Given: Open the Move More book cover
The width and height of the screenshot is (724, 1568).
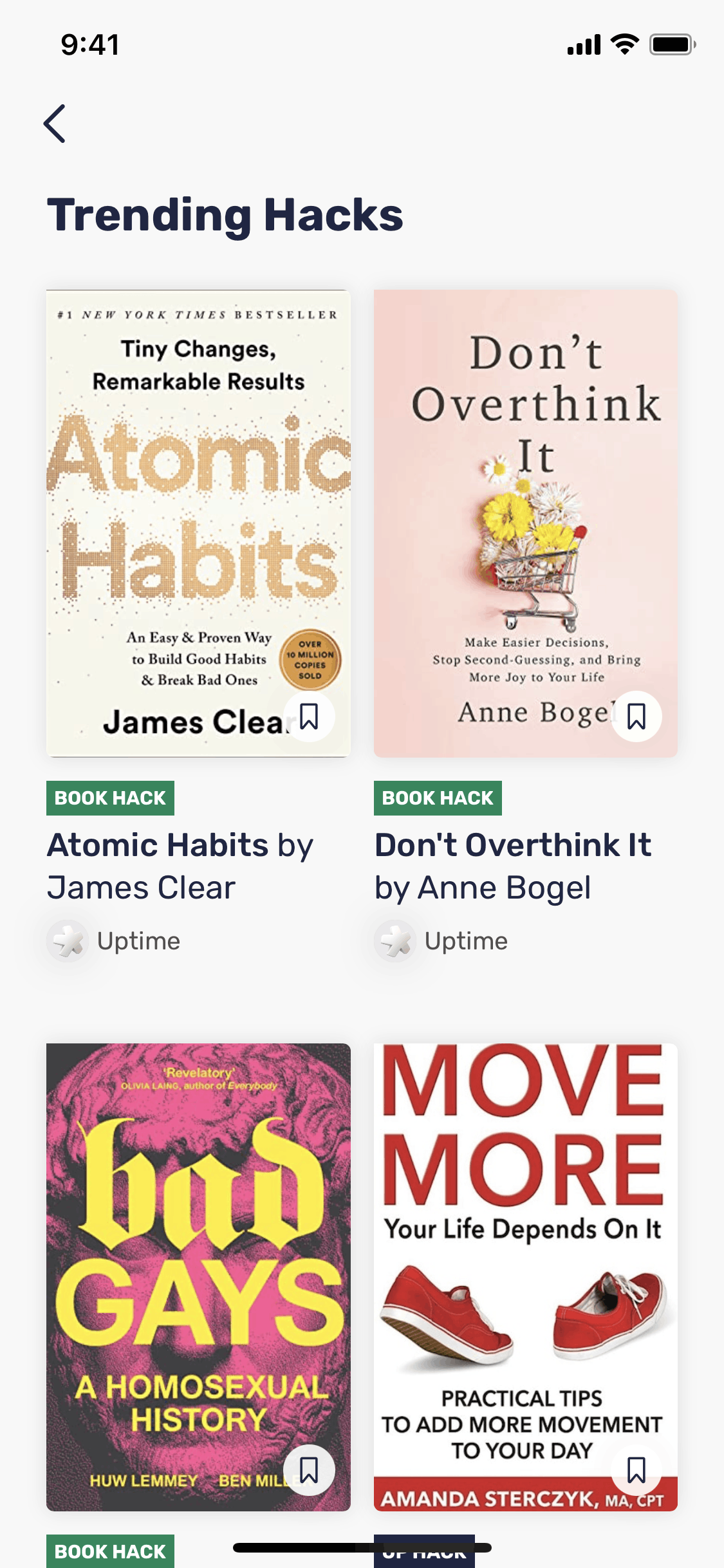Looking at the screenshot, I should pyautogui.click(x=526, y=1277).
